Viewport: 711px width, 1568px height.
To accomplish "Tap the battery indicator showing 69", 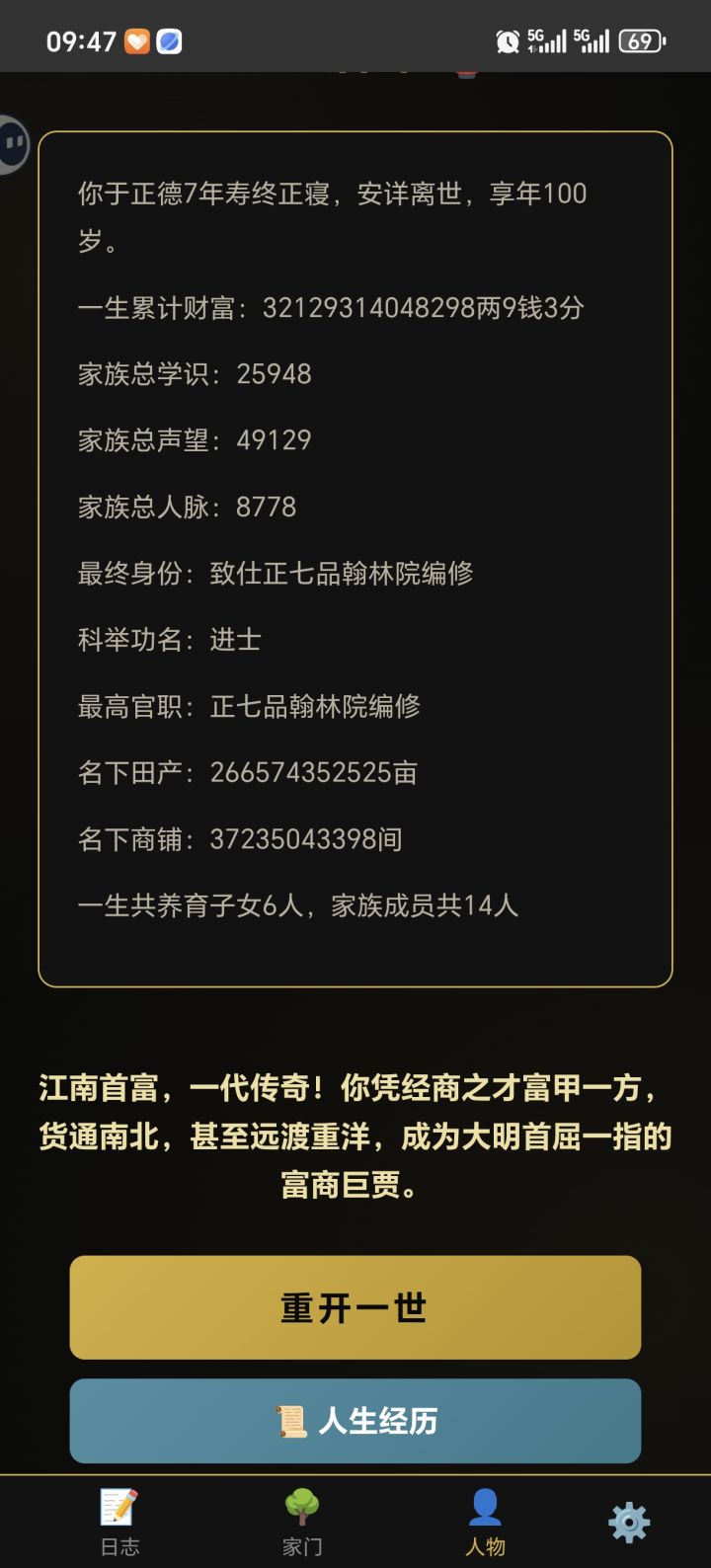I will (x=641, y=41).
